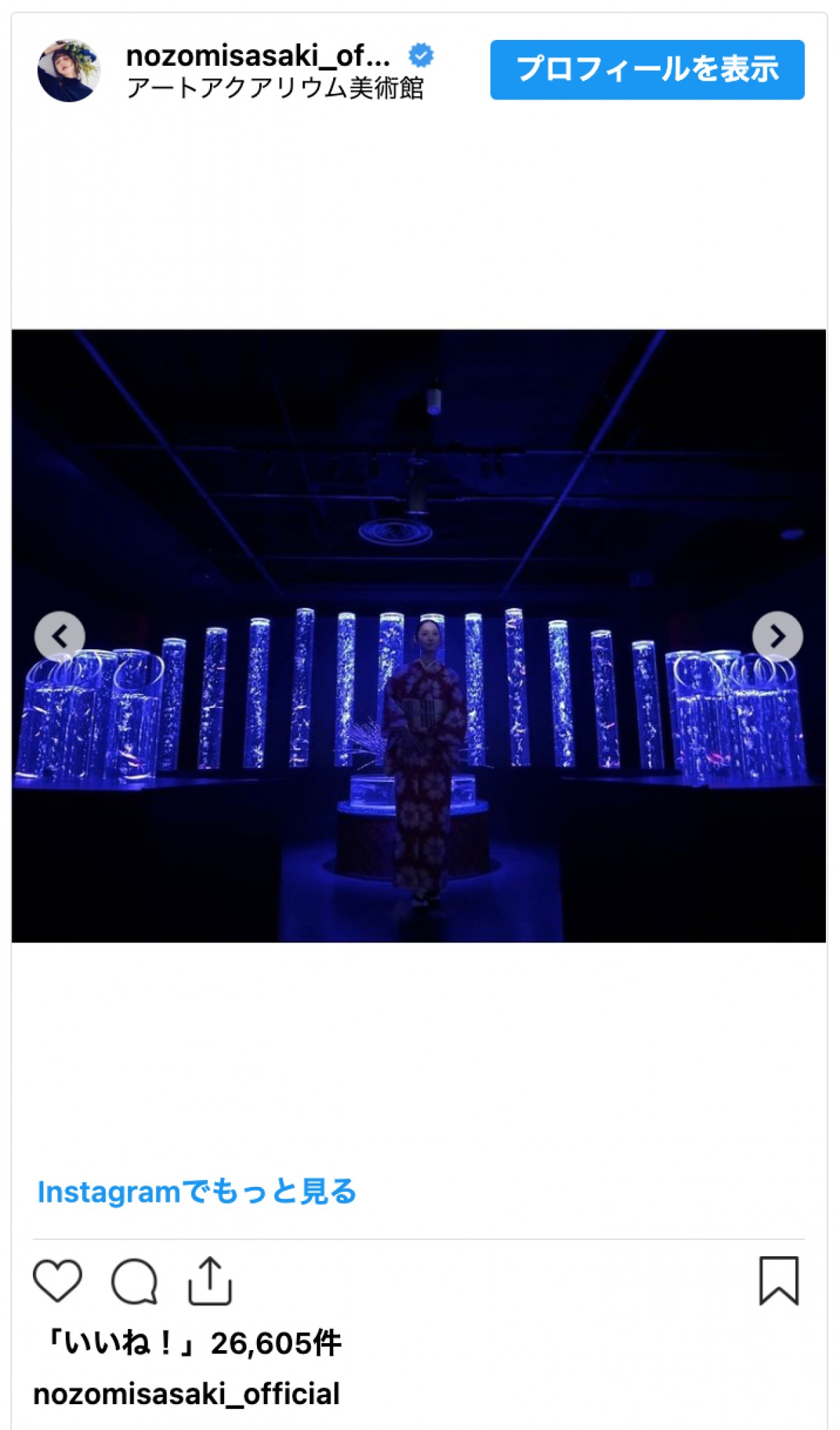Bookmark this post

point(778,1281)
